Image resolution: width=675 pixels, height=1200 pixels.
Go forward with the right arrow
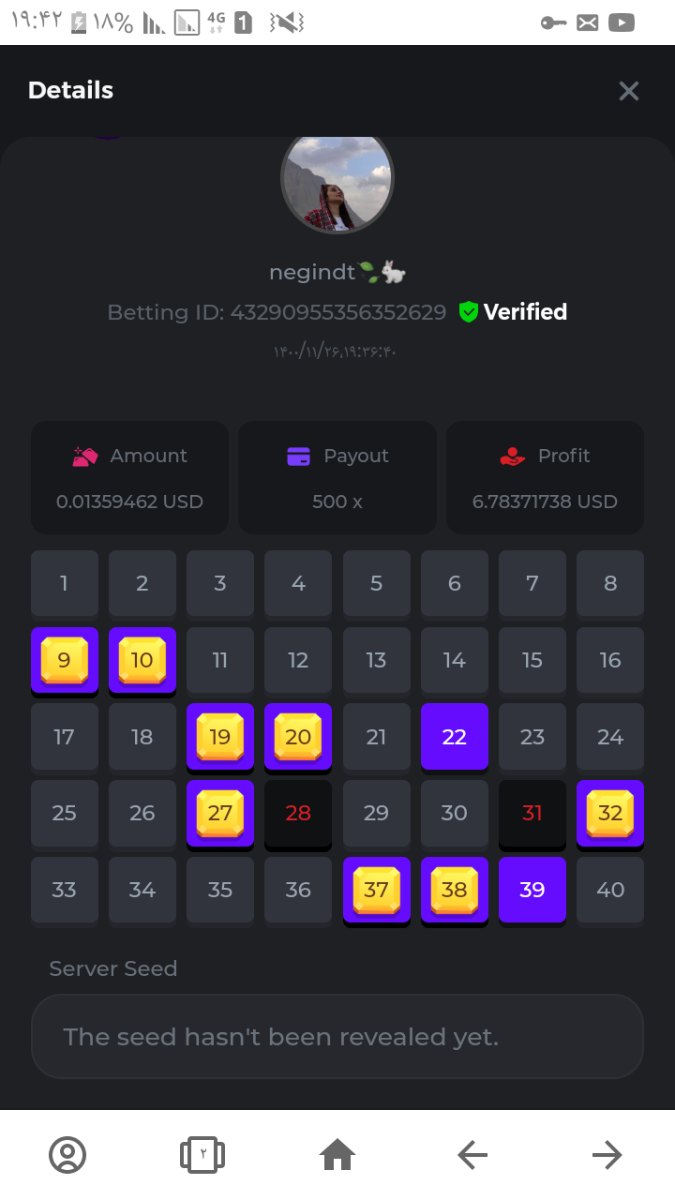click(607, 1155)
